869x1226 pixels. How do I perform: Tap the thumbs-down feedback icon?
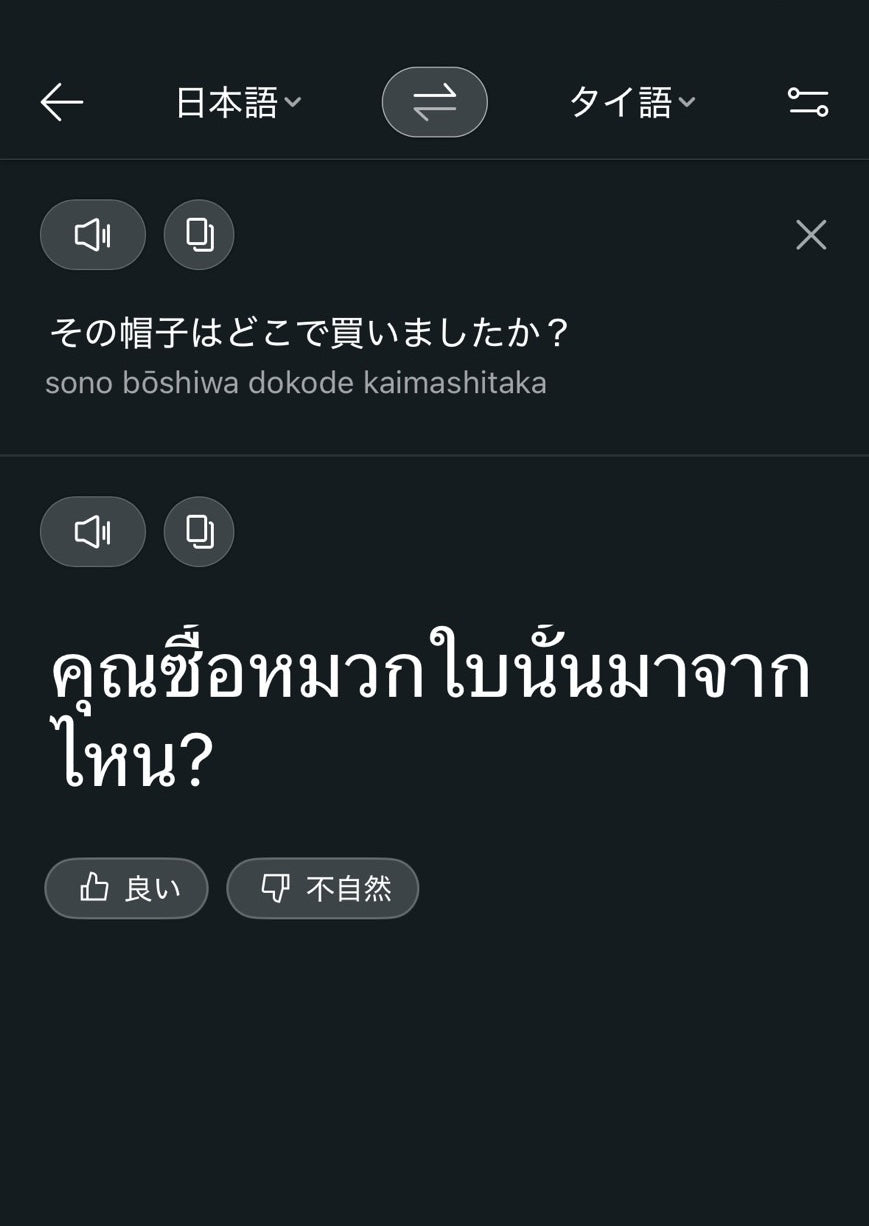(x=273, y=887)
